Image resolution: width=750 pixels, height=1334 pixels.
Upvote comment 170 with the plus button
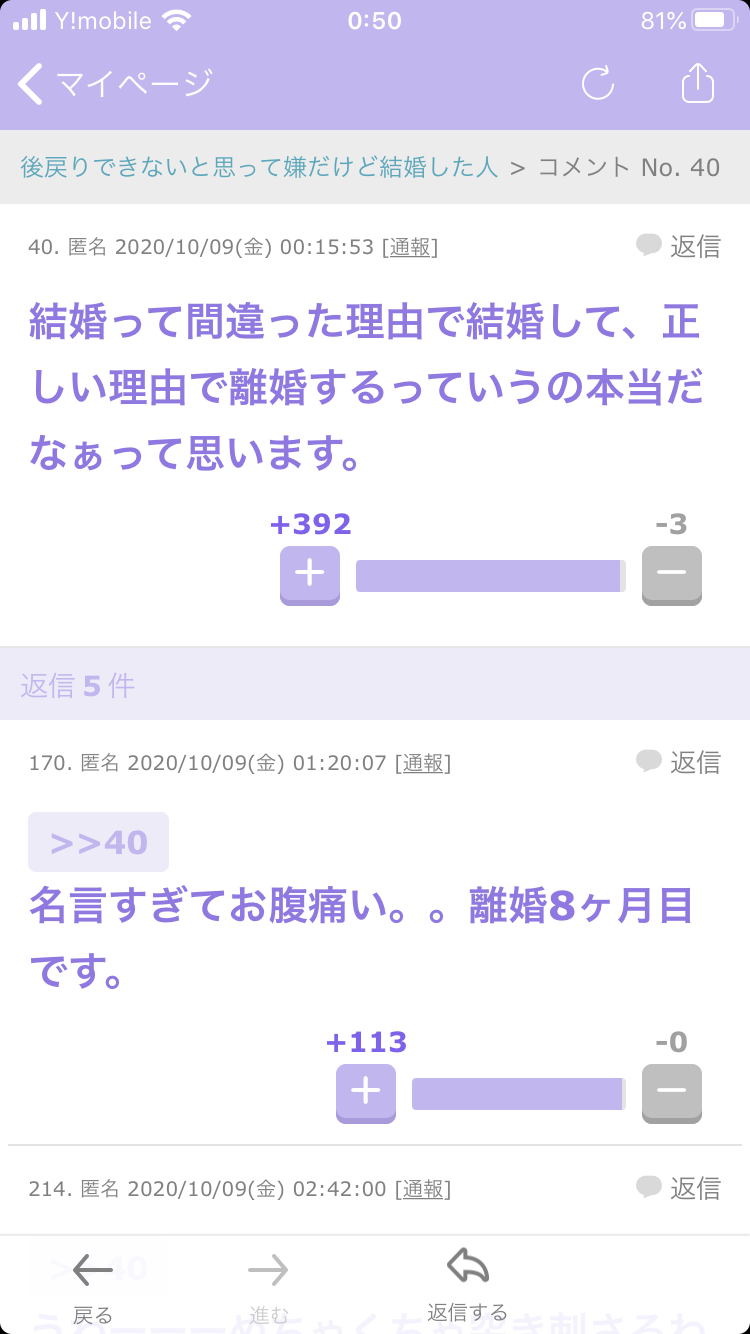click(x=366, y=1093)
